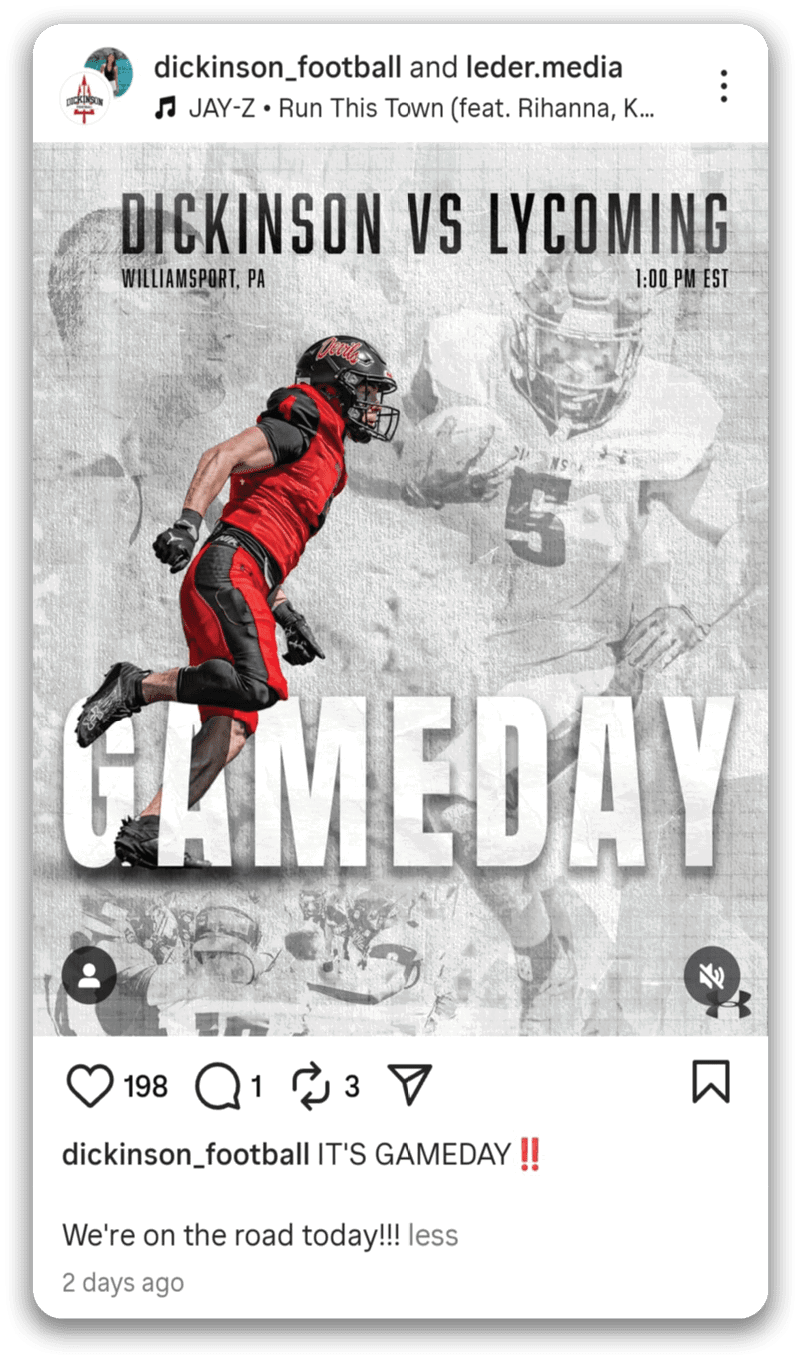
Task: Share the post via send icon
Action: pyautogui.click(x=408, y=1085)
